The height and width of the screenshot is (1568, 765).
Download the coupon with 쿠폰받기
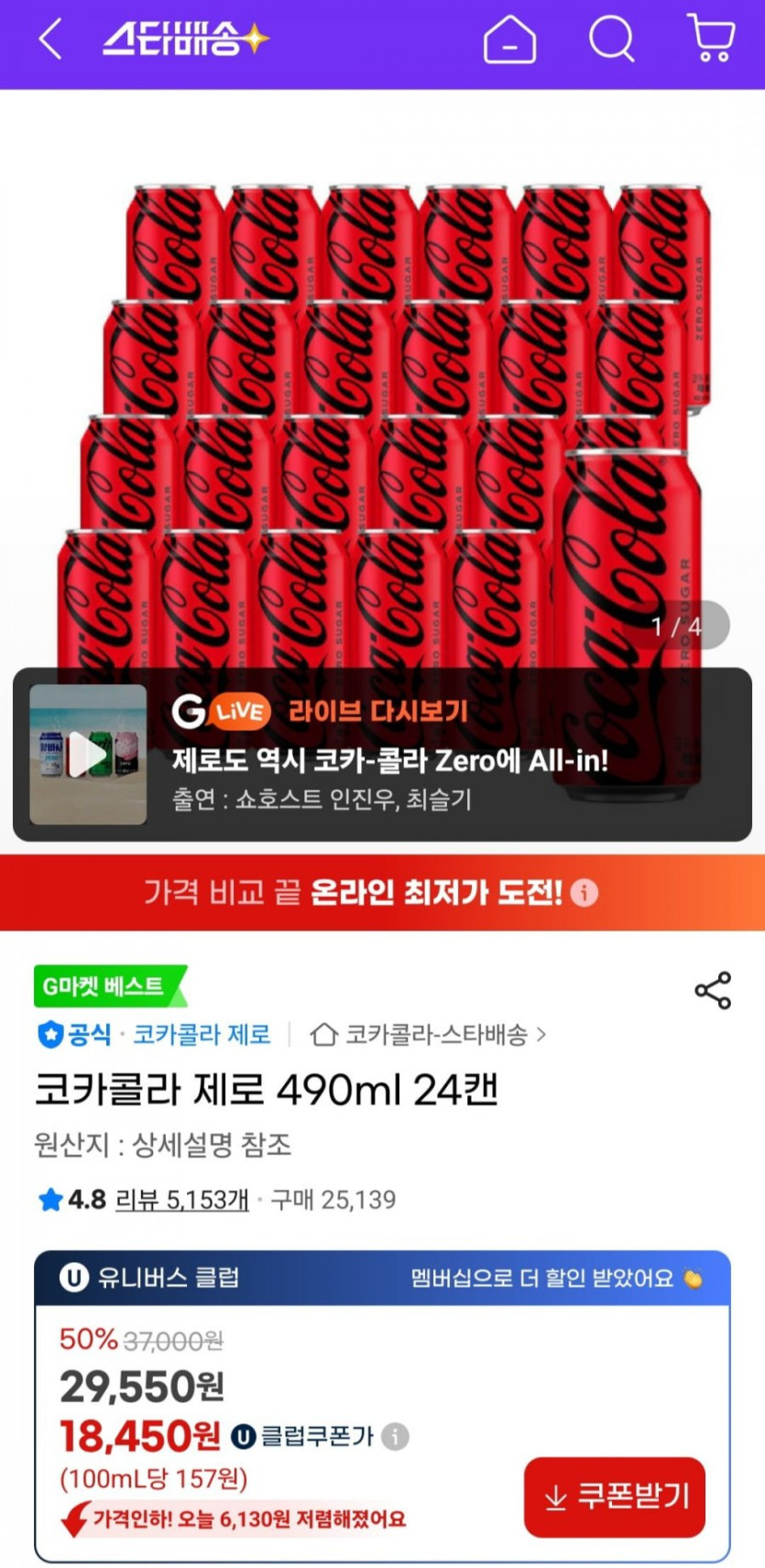615,1497
